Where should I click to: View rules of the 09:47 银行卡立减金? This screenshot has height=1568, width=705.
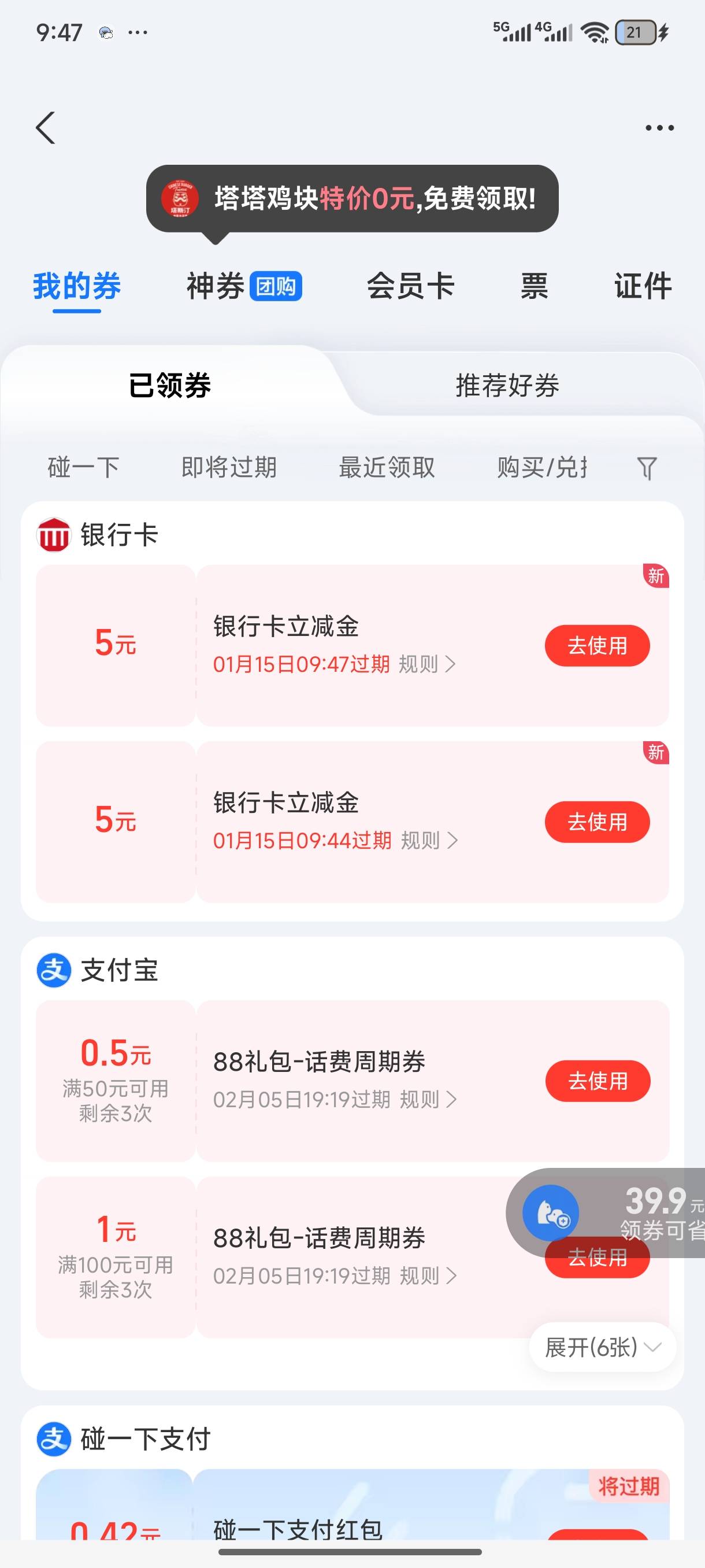pyautogui.click(x=427, y=664)
